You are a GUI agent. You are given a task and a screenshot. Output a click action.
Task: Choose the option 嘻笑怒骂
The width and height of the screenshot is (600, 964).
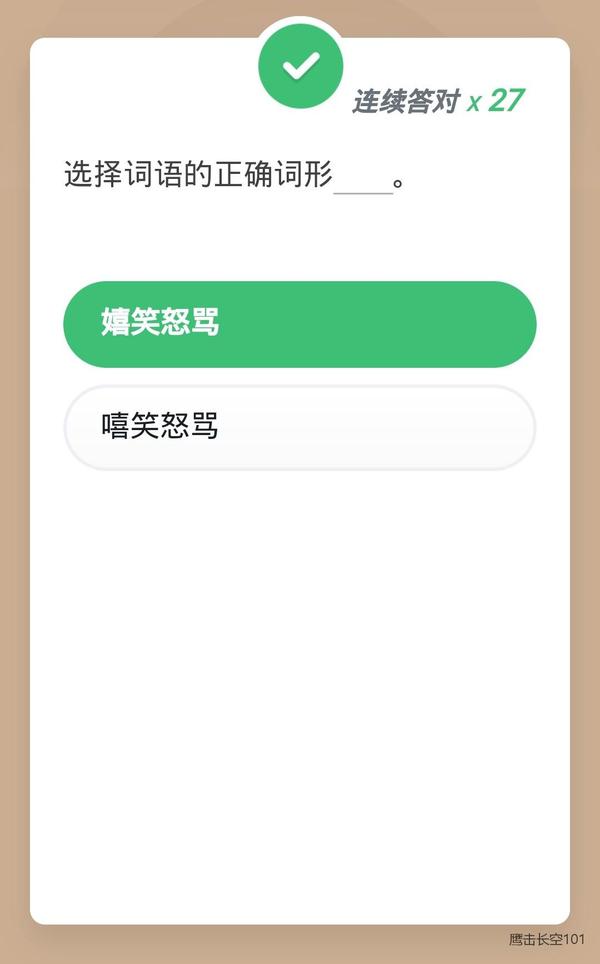[299, 427]
